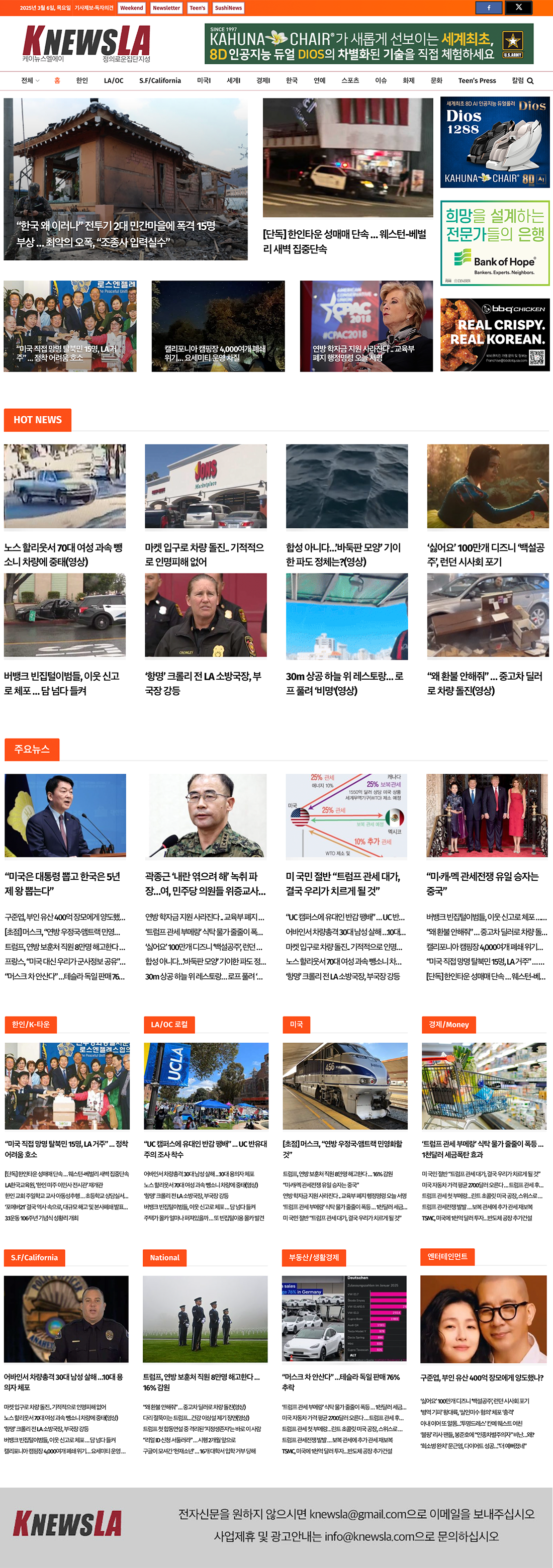Read the Disney Snow White London premiere story
This screenshot has height=1568, width=553.
[487, 554]
